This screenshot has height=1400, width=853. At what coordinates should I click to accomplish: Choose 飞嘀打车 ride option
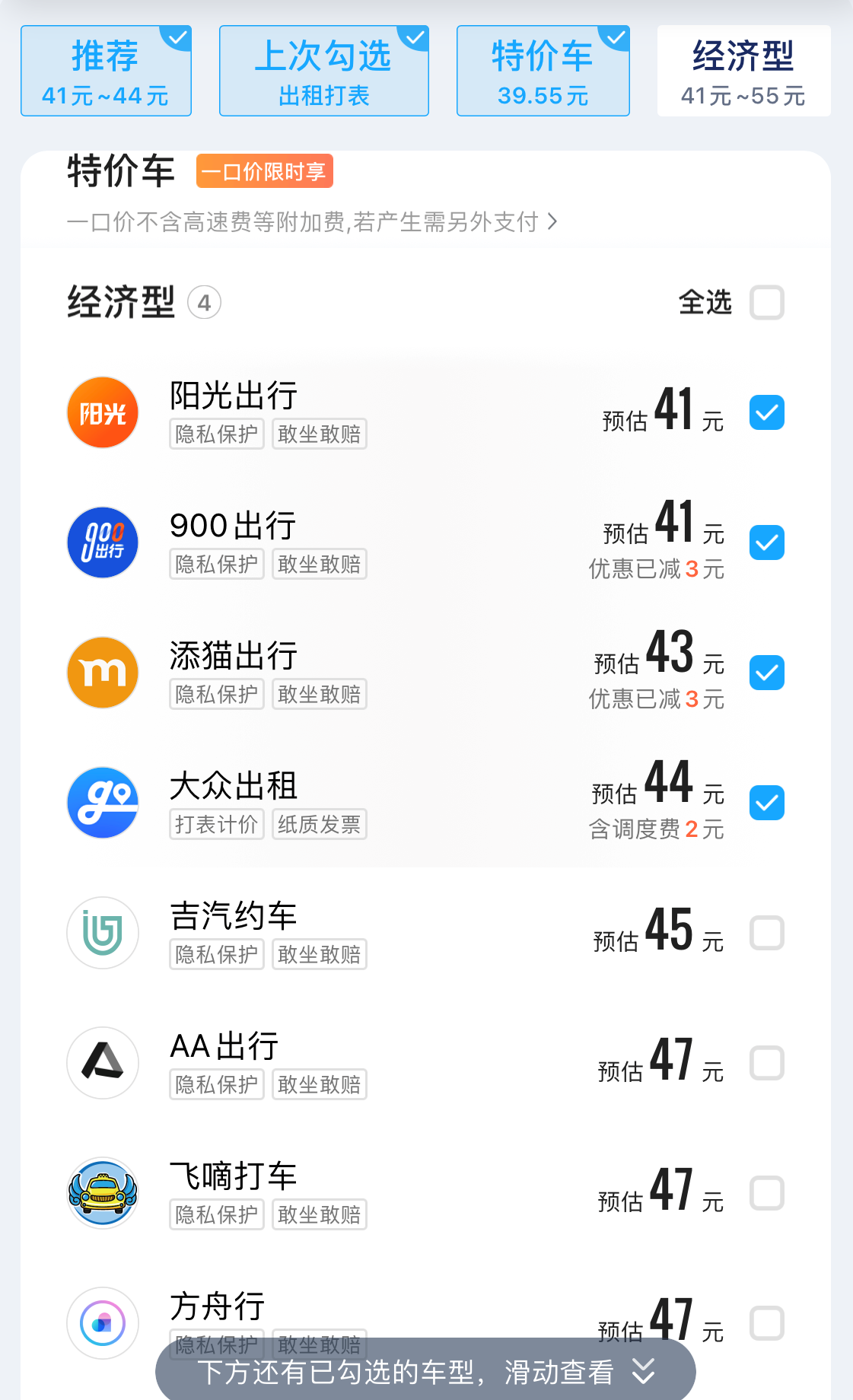tap(766, 1194)
